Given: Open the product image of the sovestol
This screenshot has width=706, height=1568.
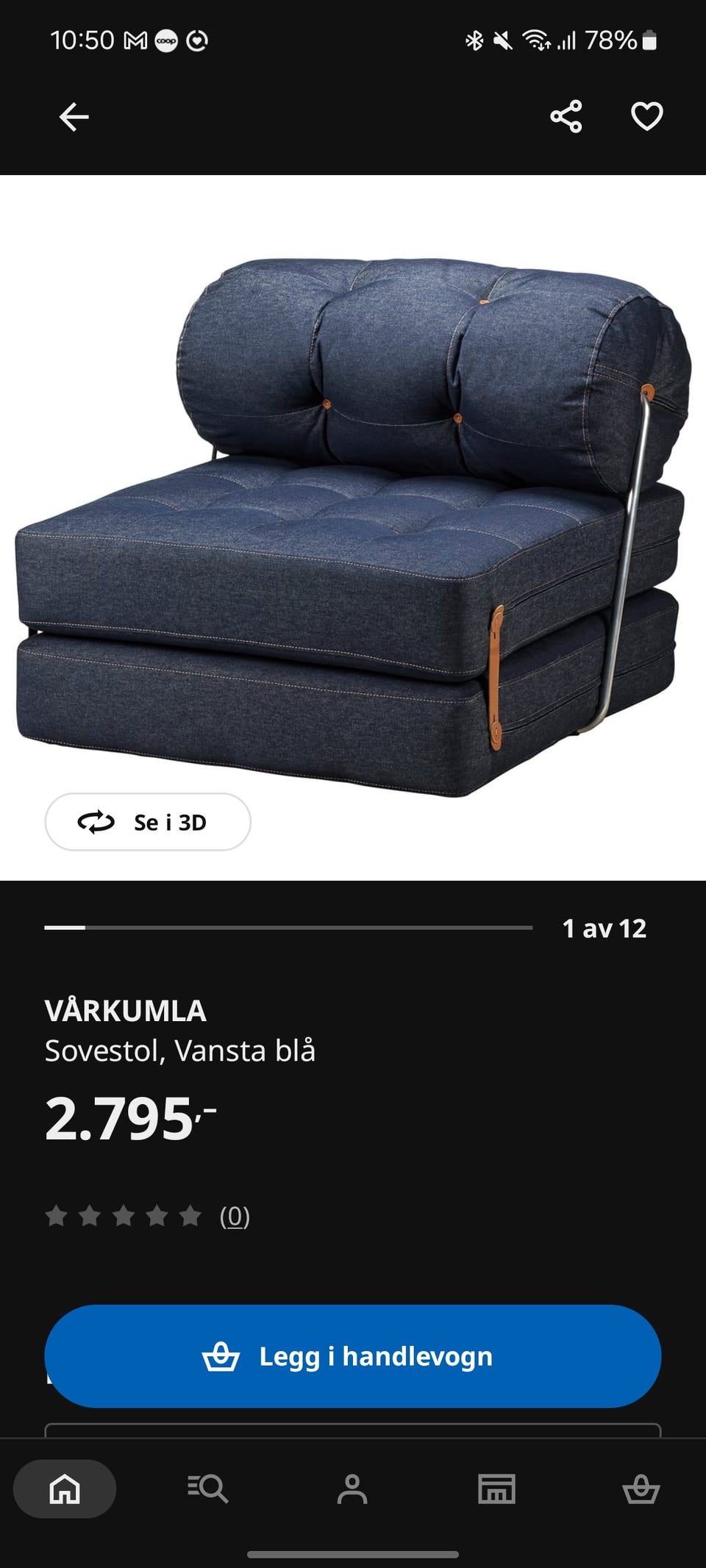Looking at the screenshot, I should pos(353,527).
